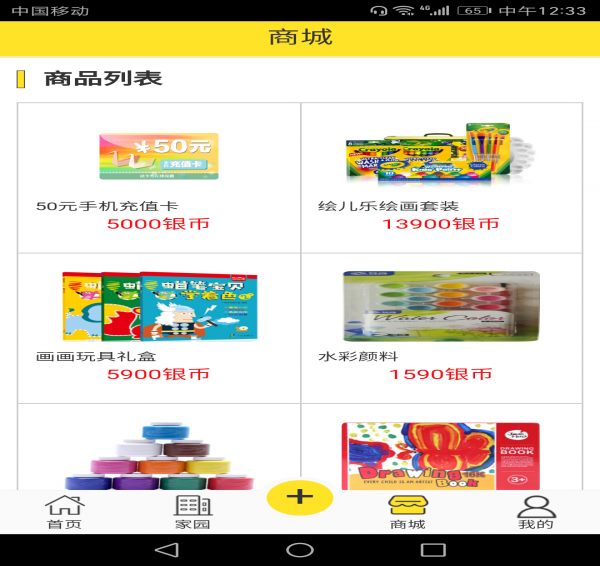
Task: Tap the system back button
Action: tap(166, 550)
